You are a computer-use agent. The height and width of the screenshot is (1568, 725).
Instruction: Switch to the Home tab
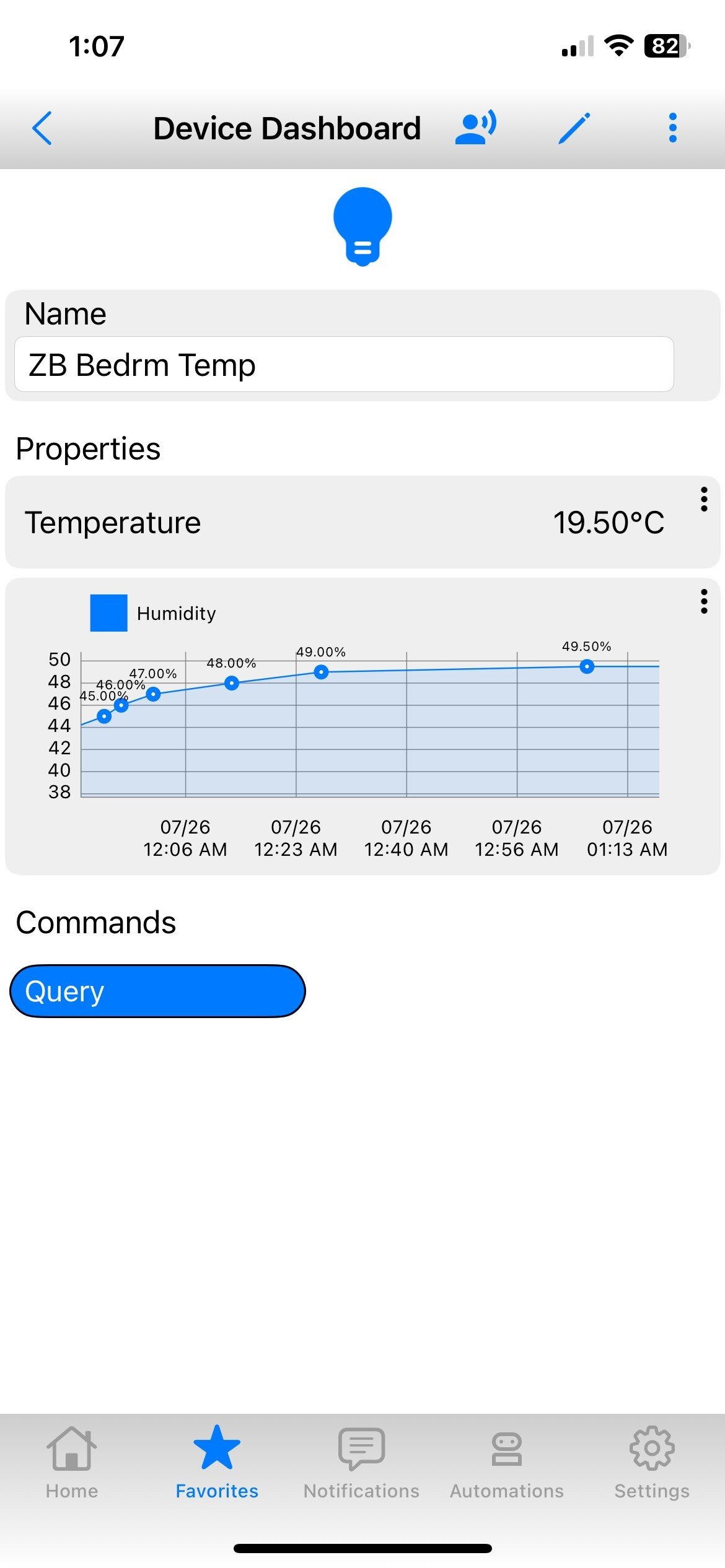72,1463
